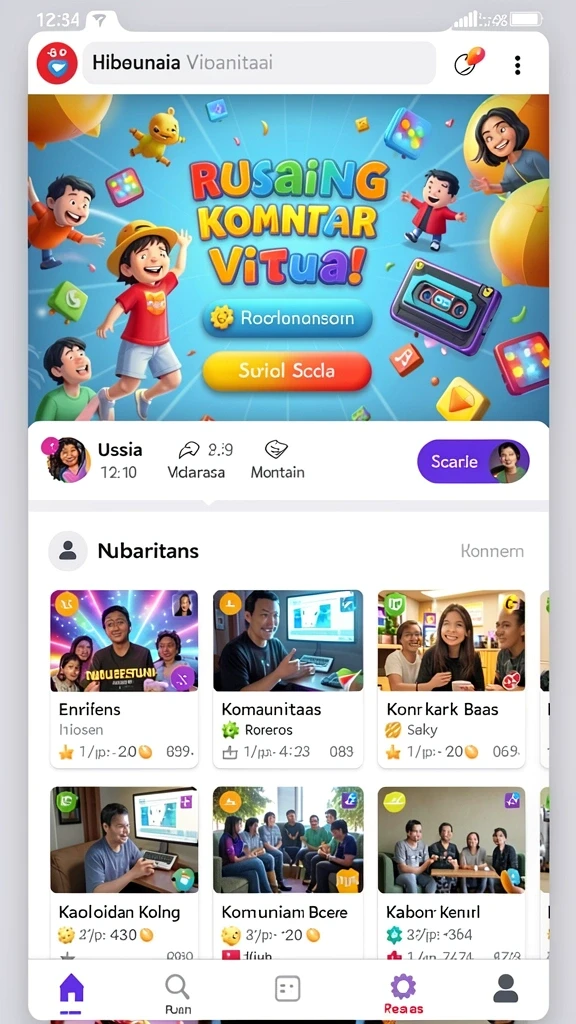
Task: Tap the Vidarasa share icon
Action: pyautogui.click(x=189, y=449)
